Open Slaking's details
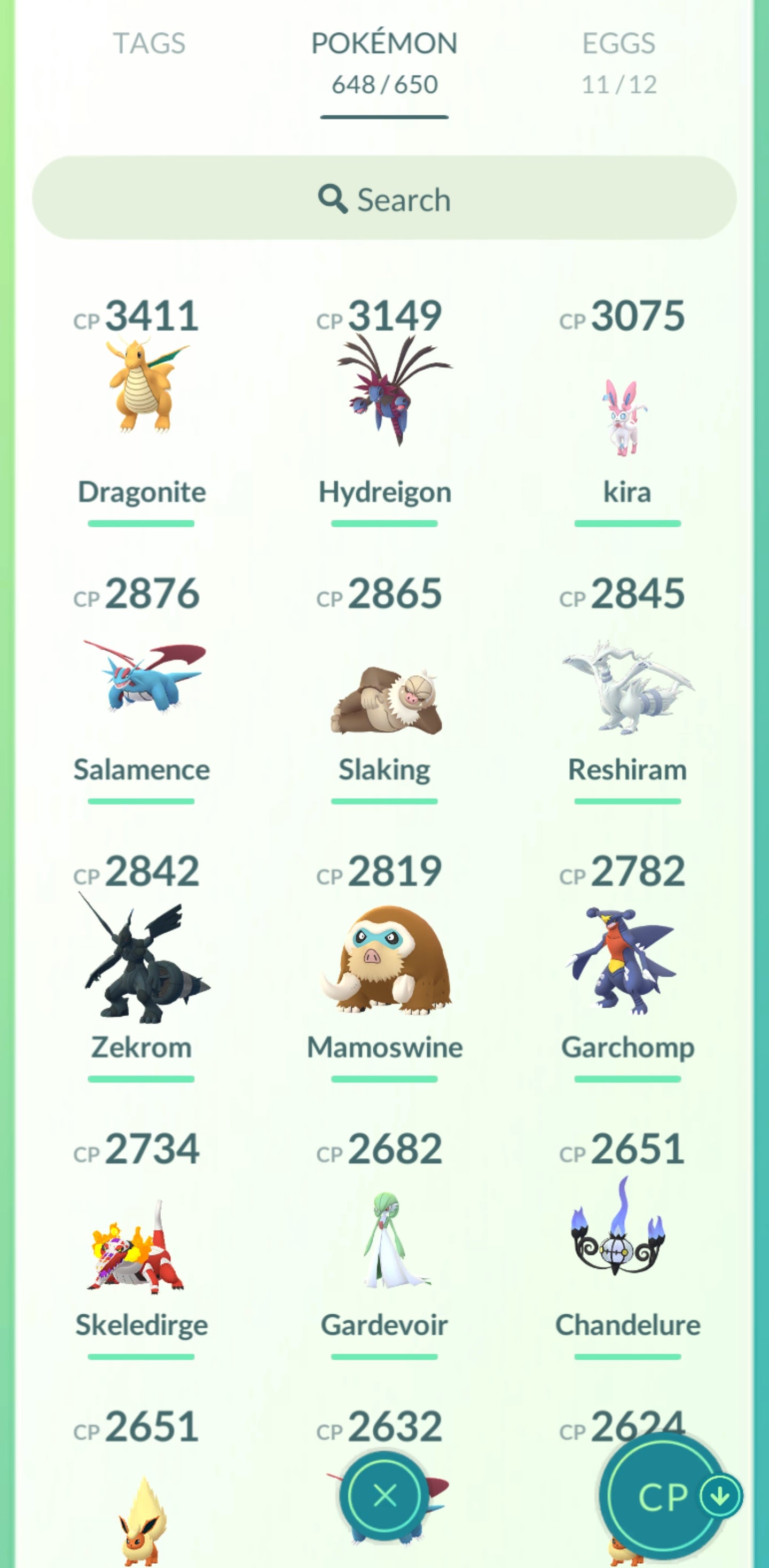The width and height of the screenshot is (769, 1568). coord(384,700)
